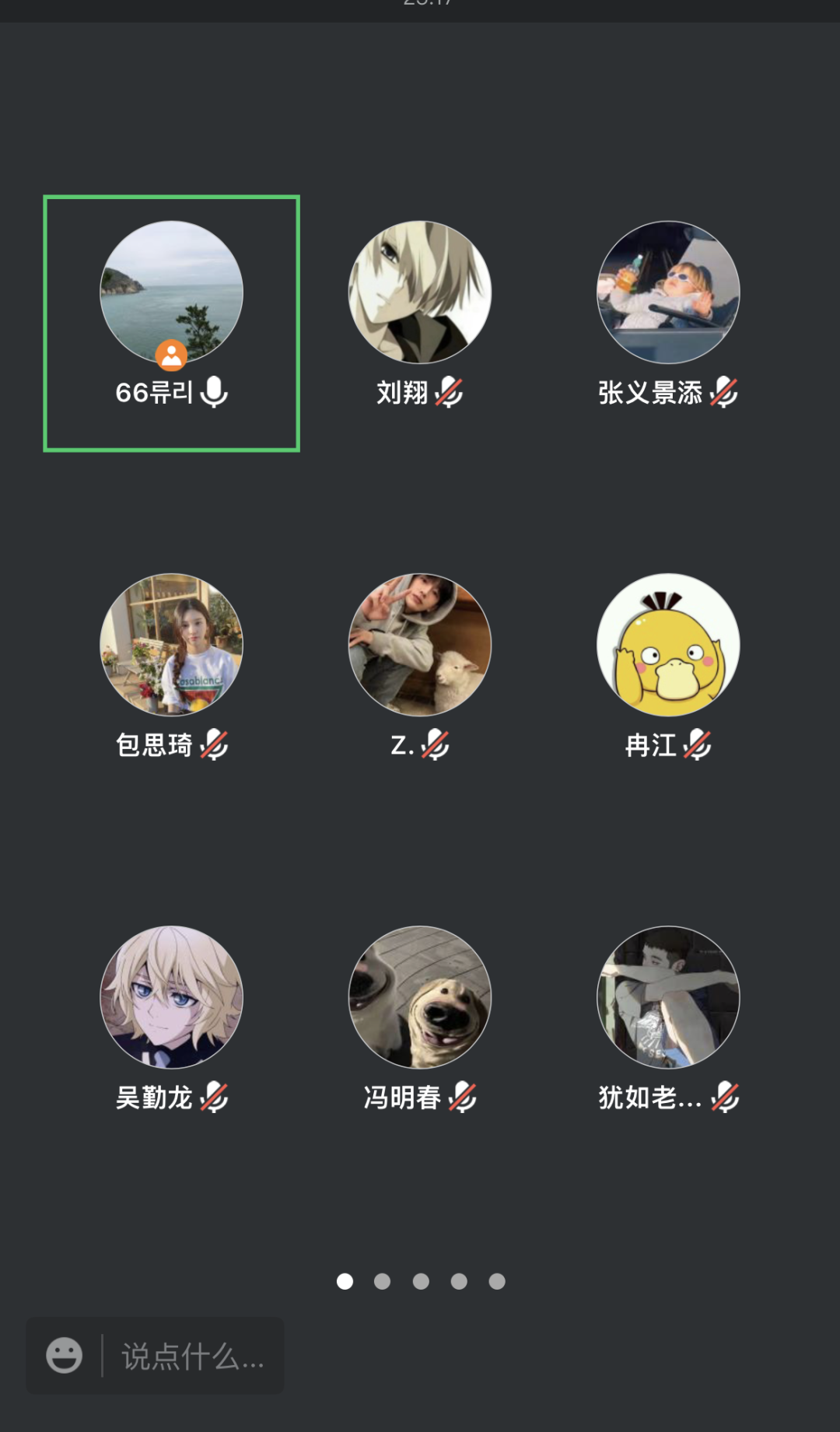Open 吴勤龙's participant tile
Screen dimensions: 840x1432
pyautogui.click(x=171, y=997)
